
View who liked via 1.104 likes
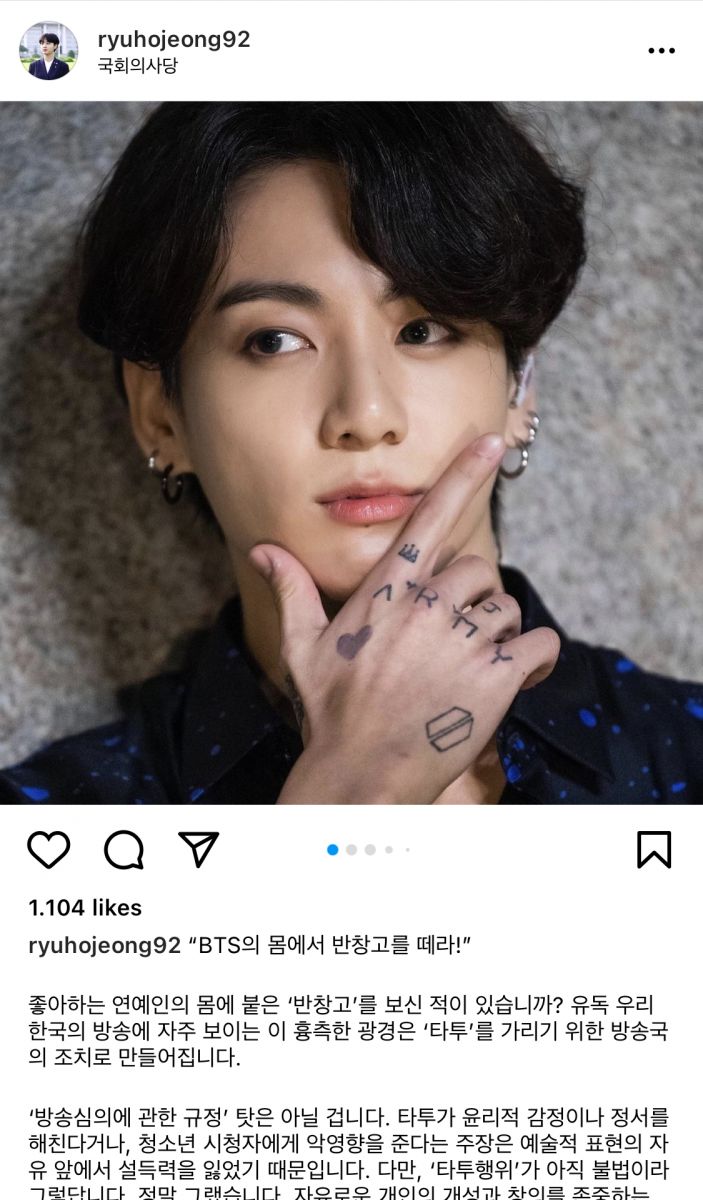tap(85, 908)
